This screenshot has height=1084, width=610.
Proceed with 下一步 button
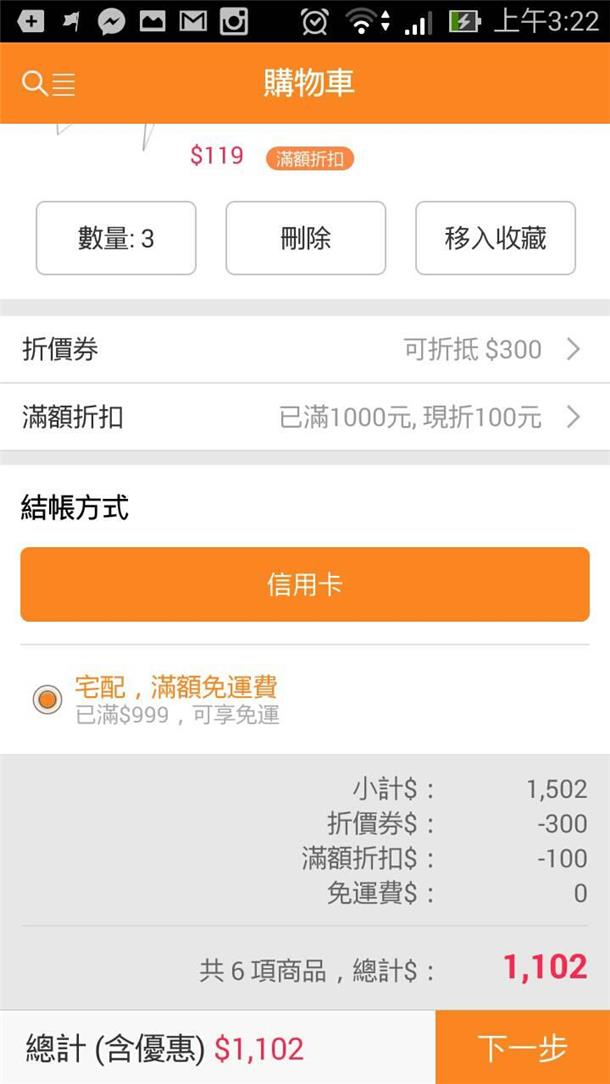522,1048
